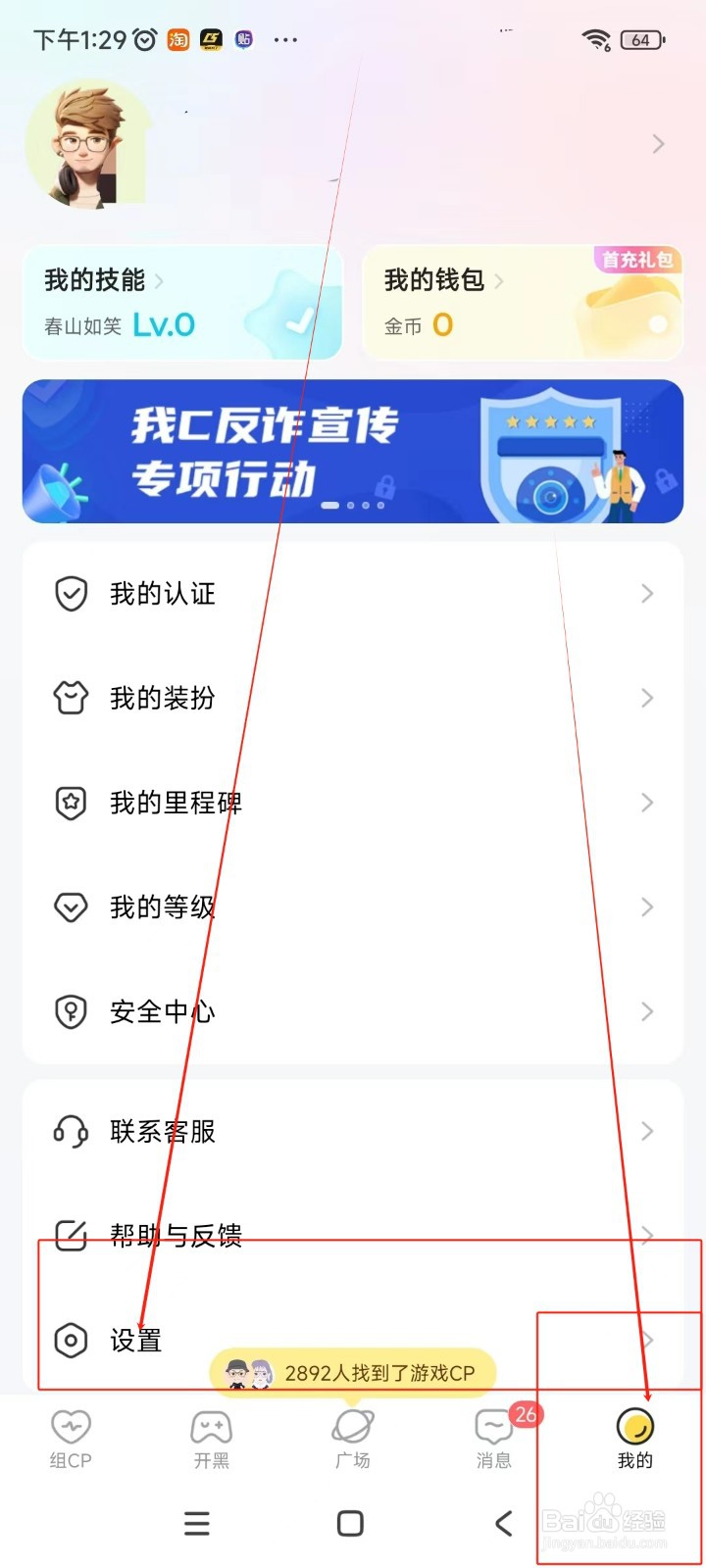Tap the 联系客服 headset icon
This screenshot has height=1568, width=706.
click(x=70, y=1131)
